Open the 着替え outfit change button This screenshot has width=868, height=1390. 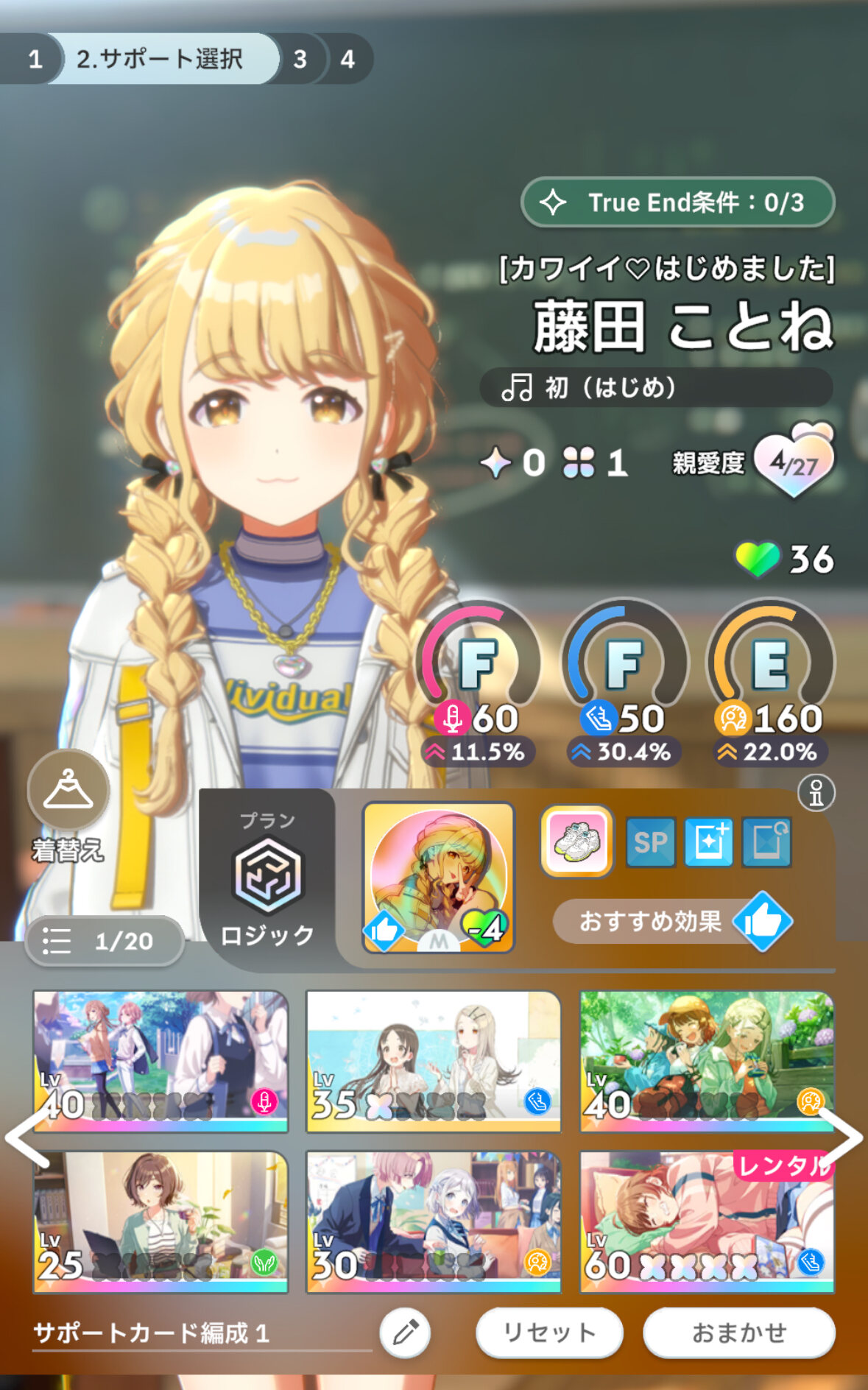[x=68, y=806]
